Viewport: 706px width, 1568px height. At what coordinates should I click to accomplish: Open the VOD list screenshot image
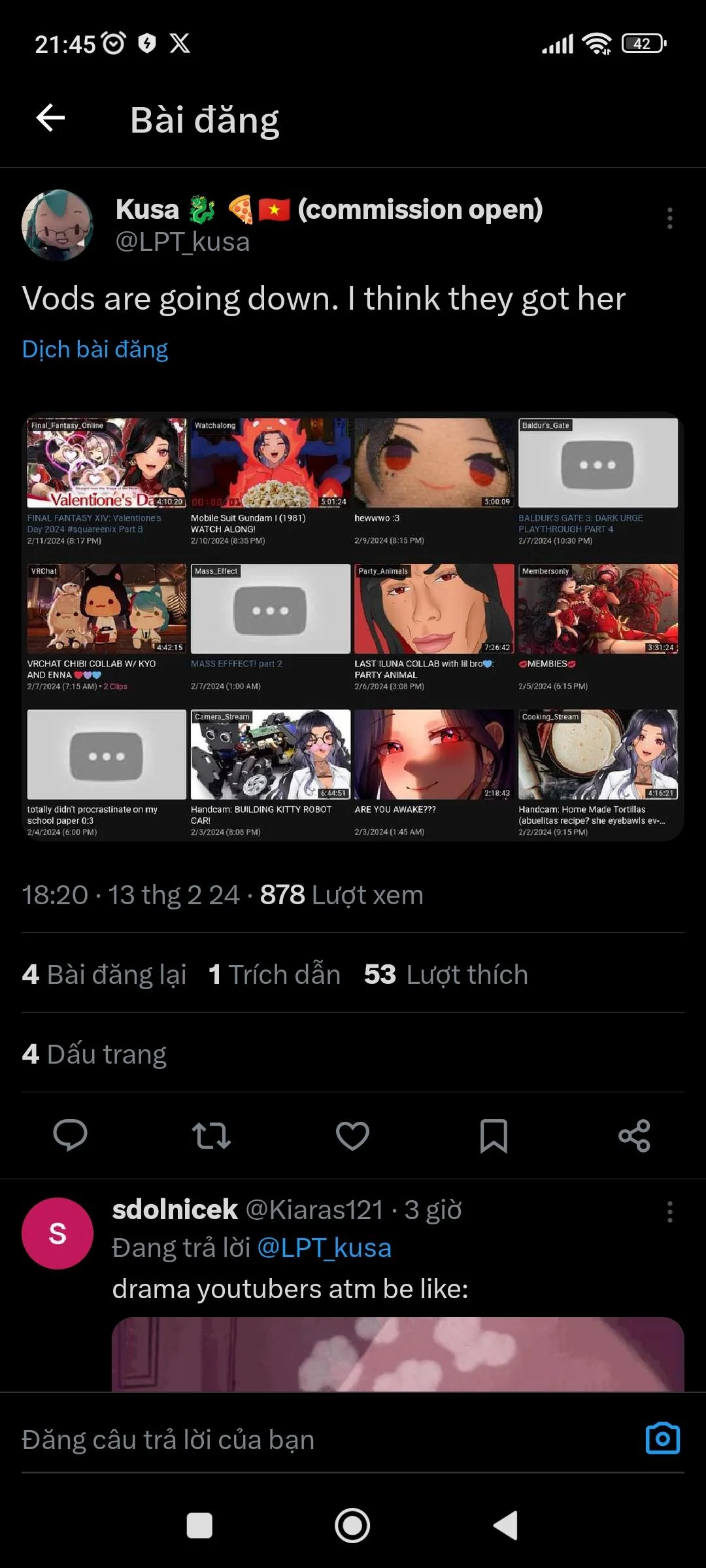point(352,627)
